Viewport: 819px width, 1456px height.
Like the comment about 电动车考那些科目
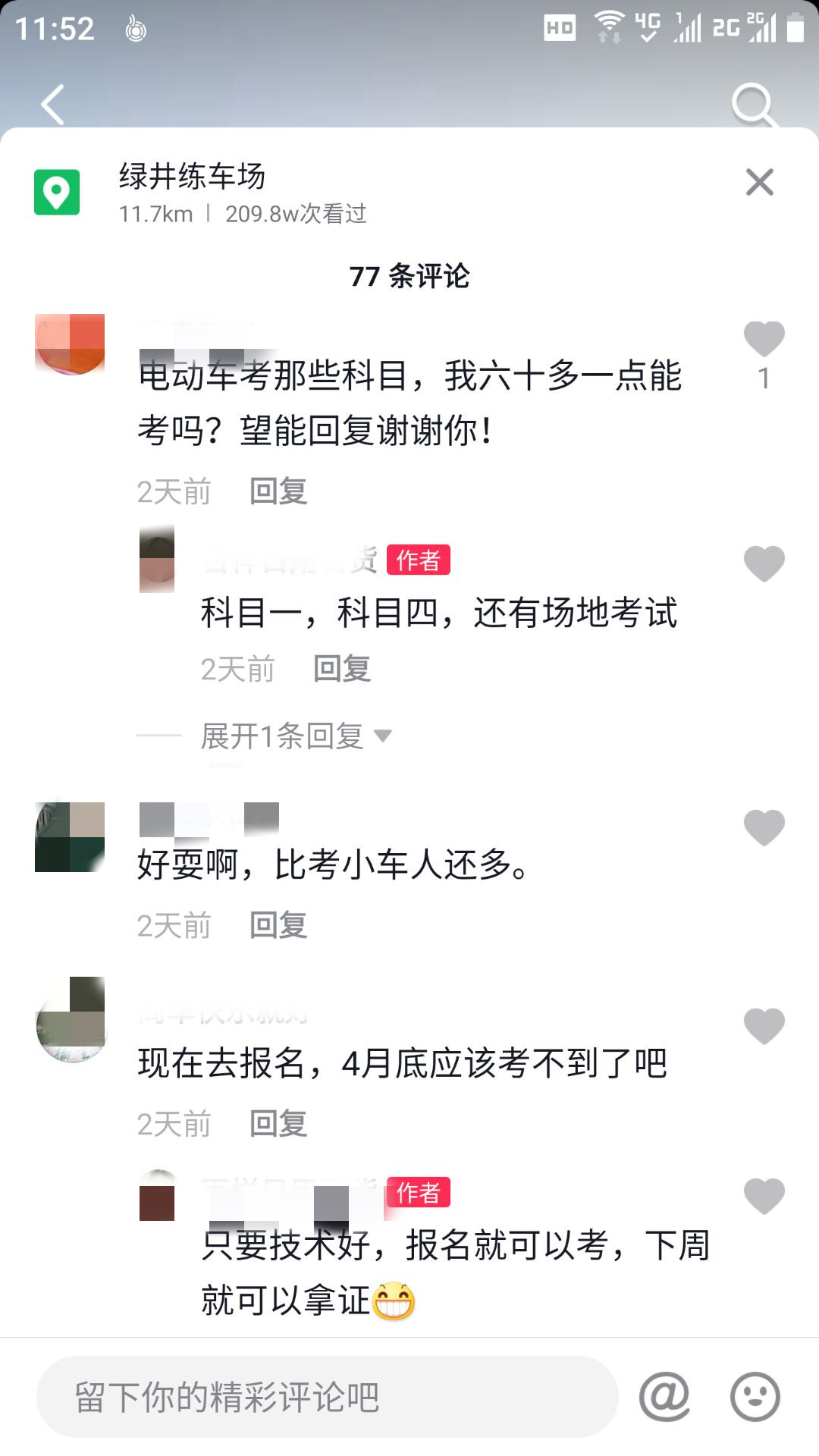click(x=764, y=338)
